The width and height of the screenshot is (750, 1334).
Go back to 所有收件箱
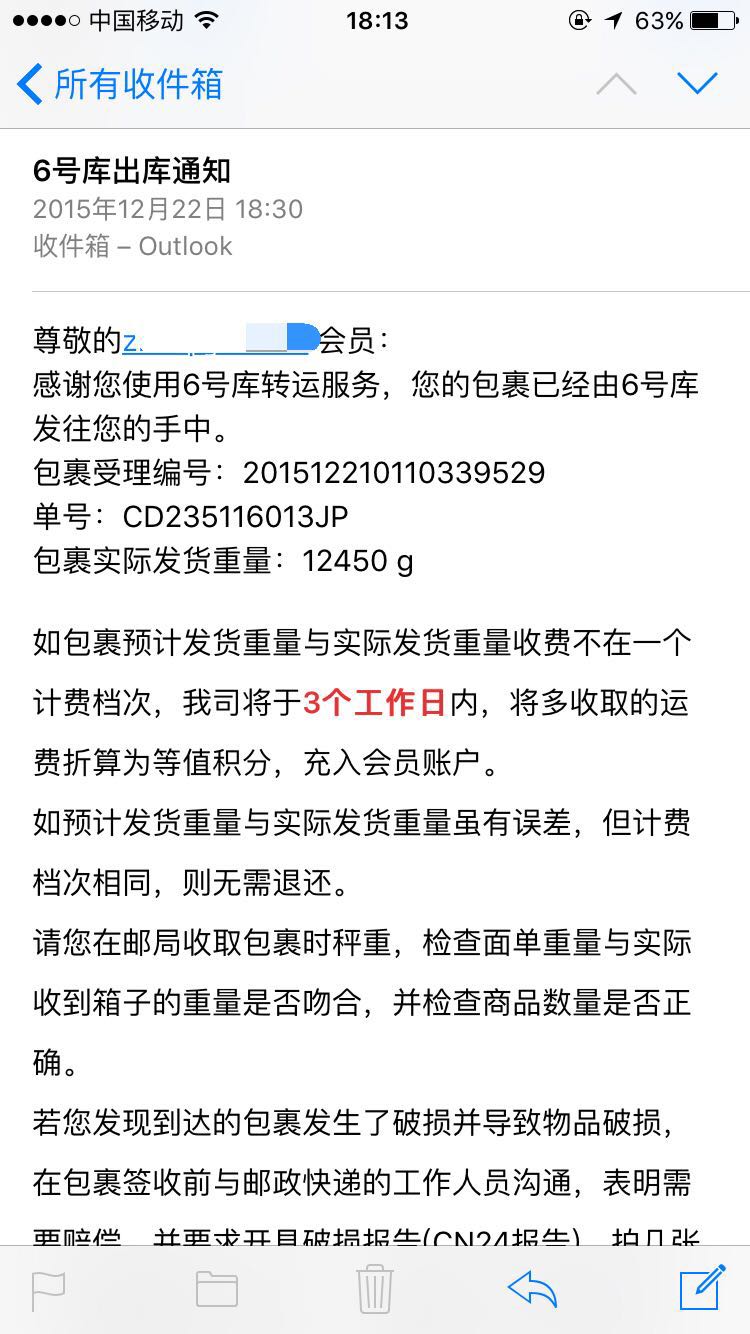point(120,84)
